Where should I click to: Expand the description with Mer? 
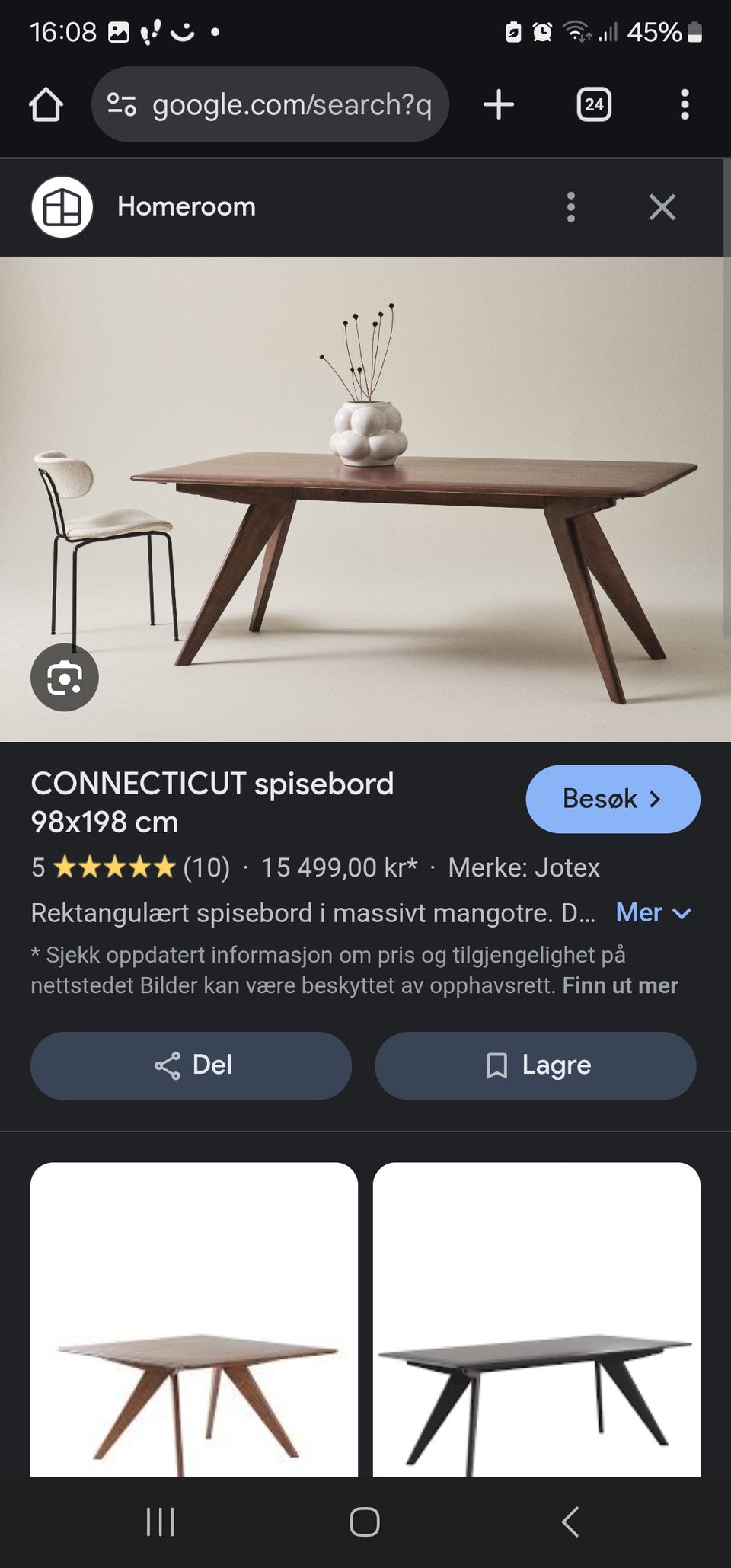[652, 912]
